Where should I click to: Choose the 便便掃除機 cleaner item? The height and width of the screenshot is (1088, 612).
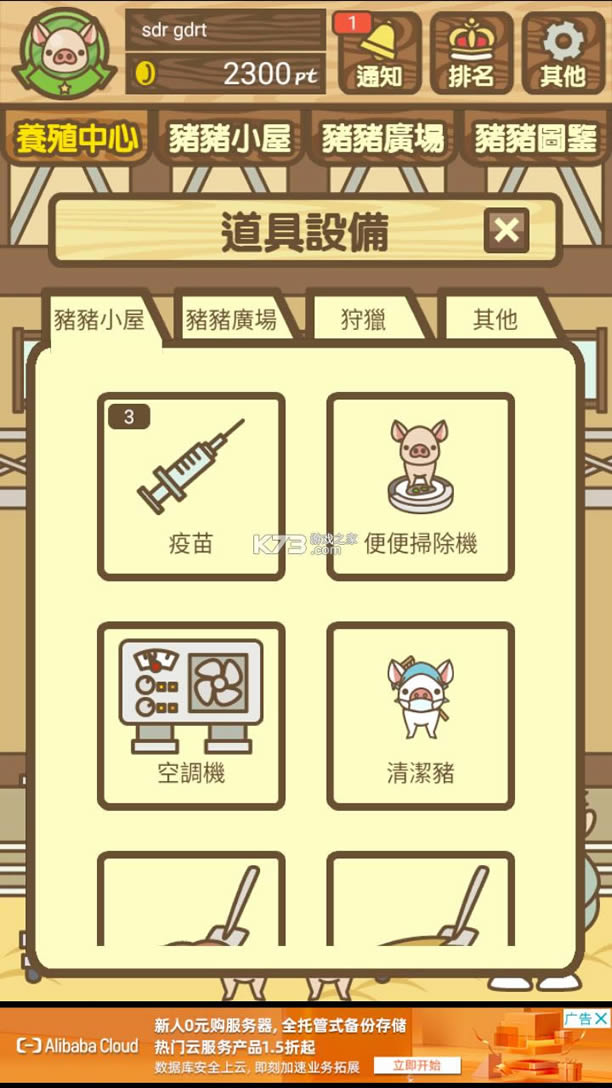[x=420, y=486]
